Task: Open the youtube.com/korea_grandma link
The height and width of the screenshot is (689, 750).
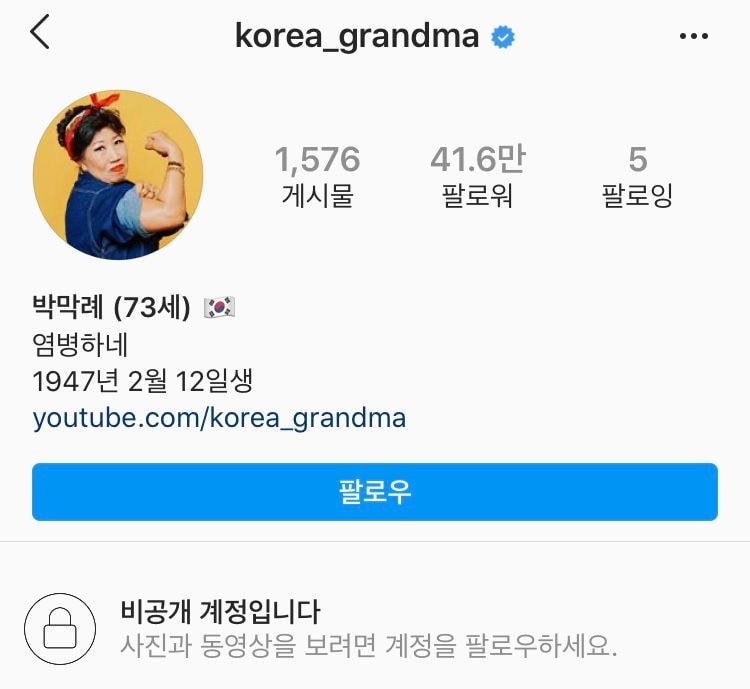Action: pyautogui.click(x=219, y=417)
